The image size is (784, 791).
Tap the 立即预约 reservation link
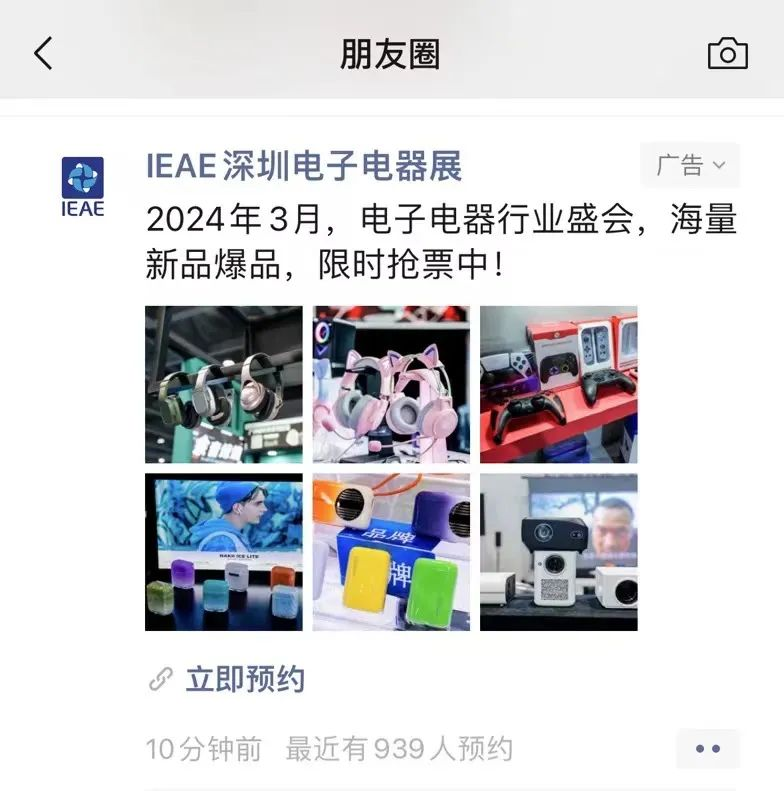coord(244,680)
